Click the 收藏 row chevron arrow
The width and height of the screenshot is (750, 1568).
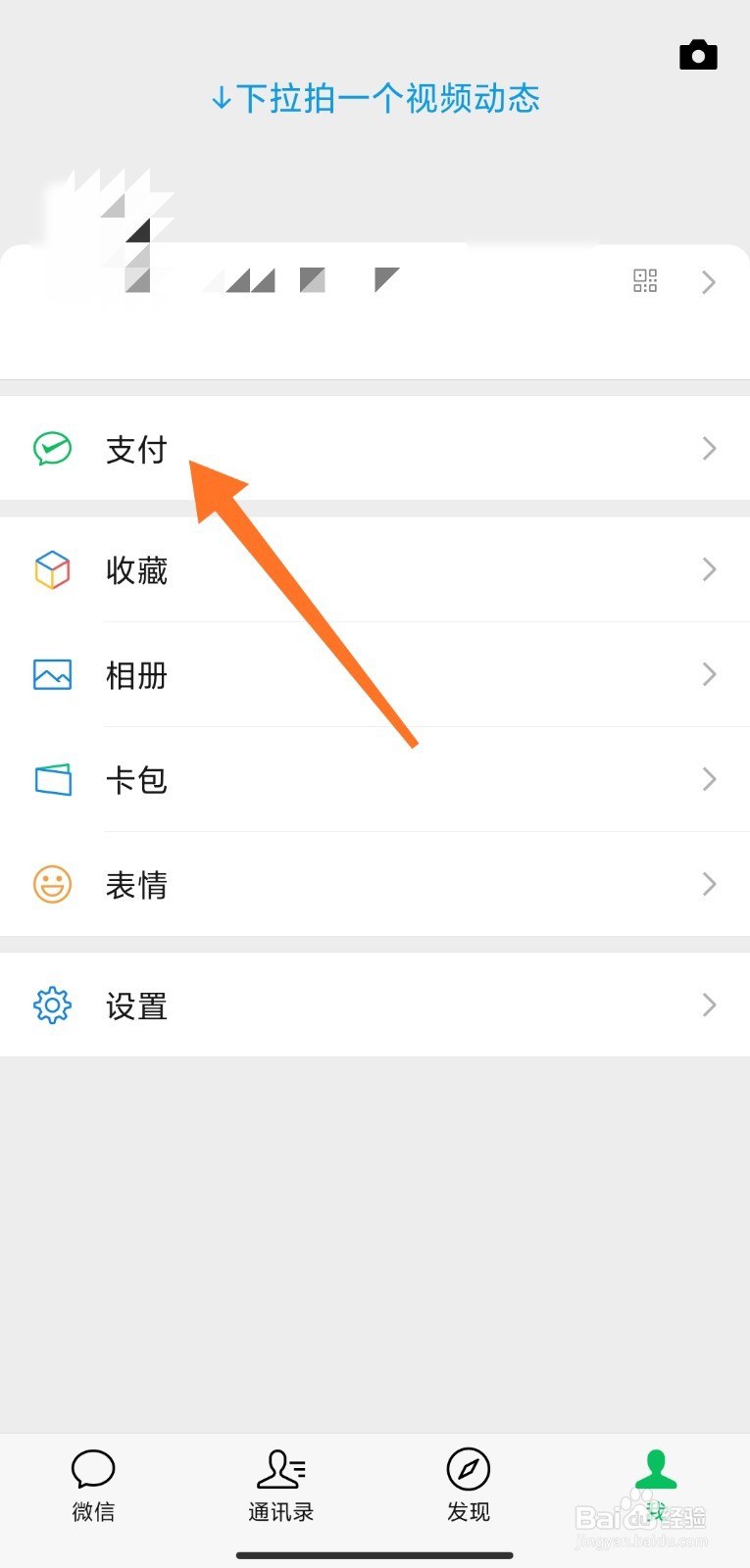(709, 569)
